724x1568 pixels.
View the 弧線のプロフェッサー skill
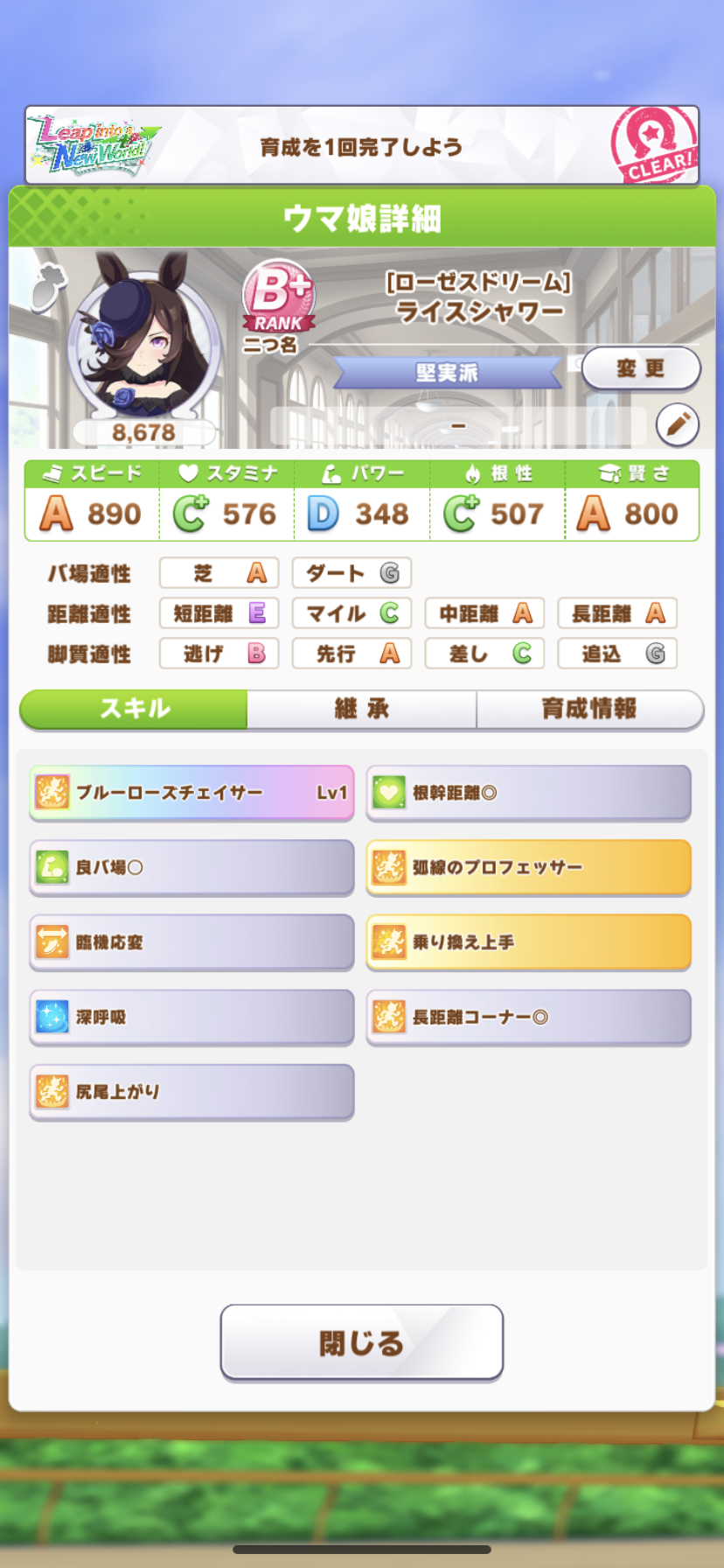tap(528, 867)
